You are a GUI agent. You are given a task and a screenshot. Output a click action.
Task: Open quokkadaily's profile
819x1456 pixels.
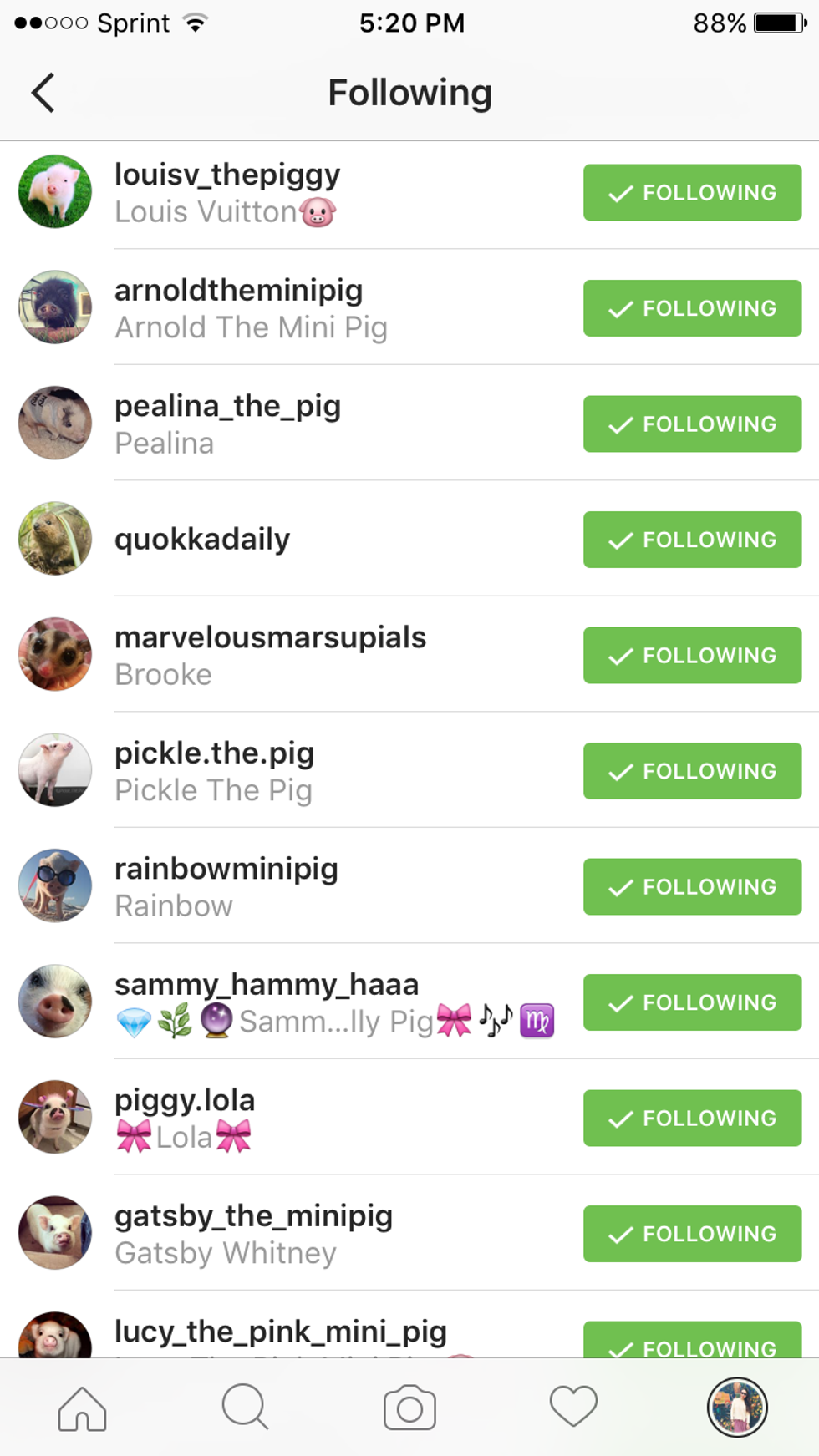[202, 540]
